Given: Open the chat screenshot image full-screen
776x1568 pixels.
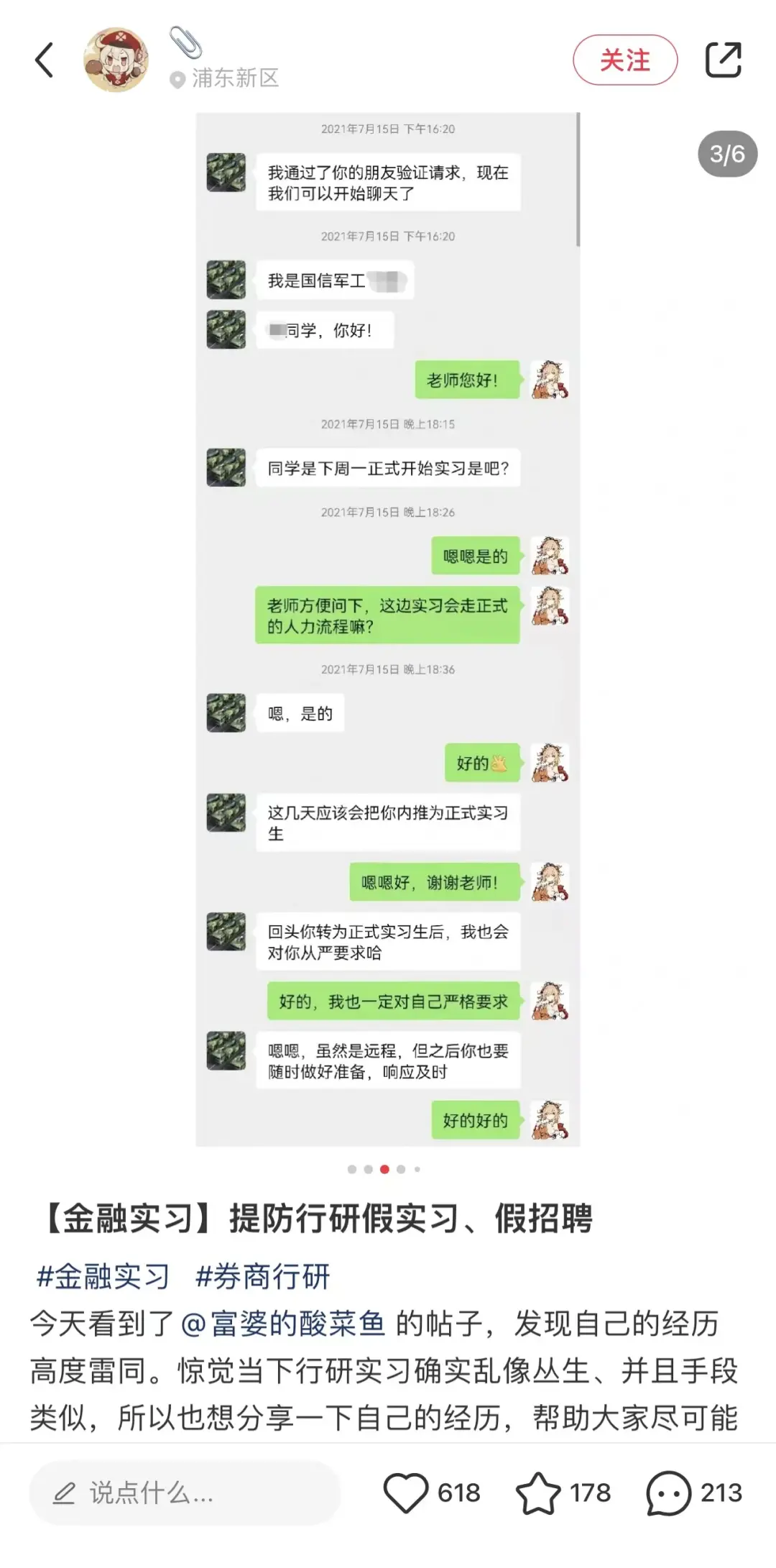Looking at the screenshot, I should [x=387, y=629].
